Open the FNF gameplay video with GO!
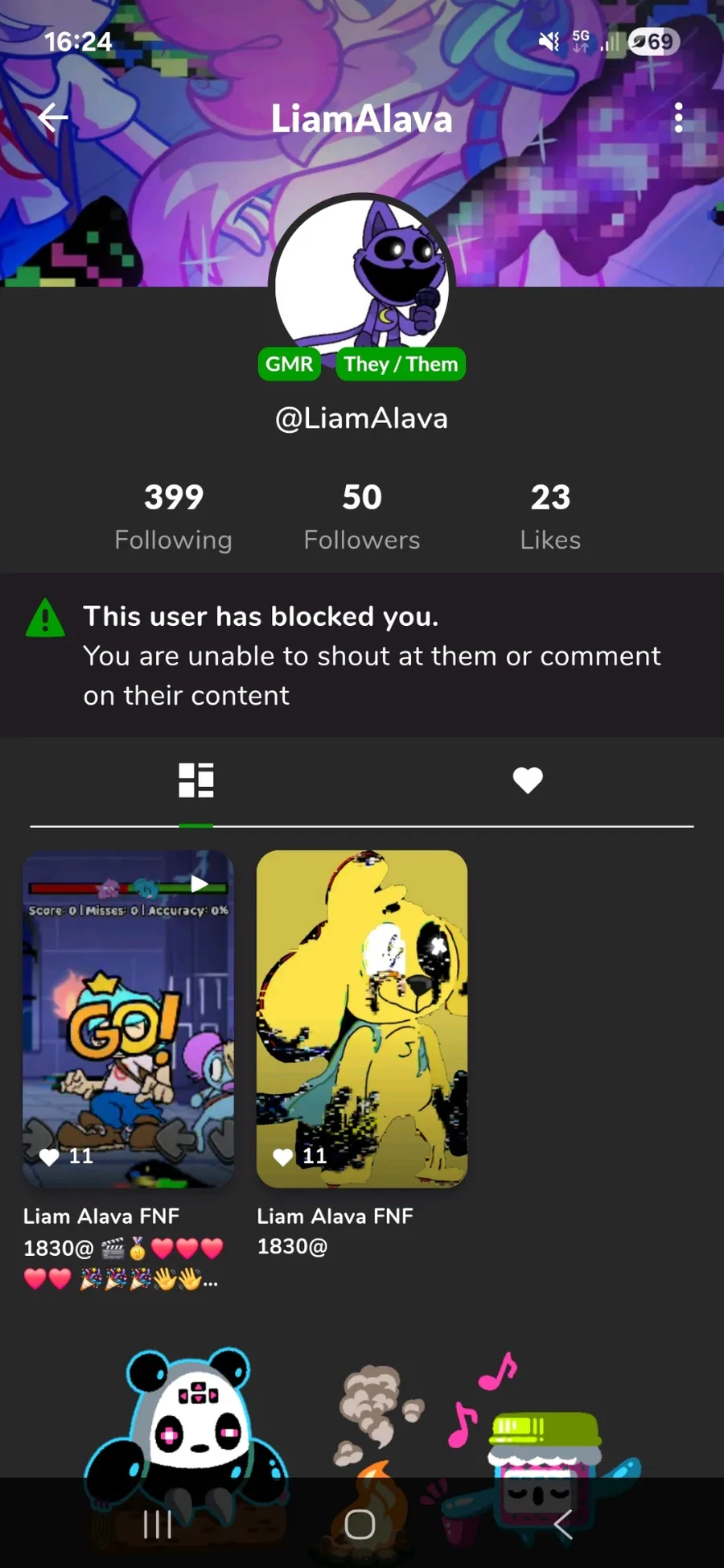 [x=128, y=1019]
